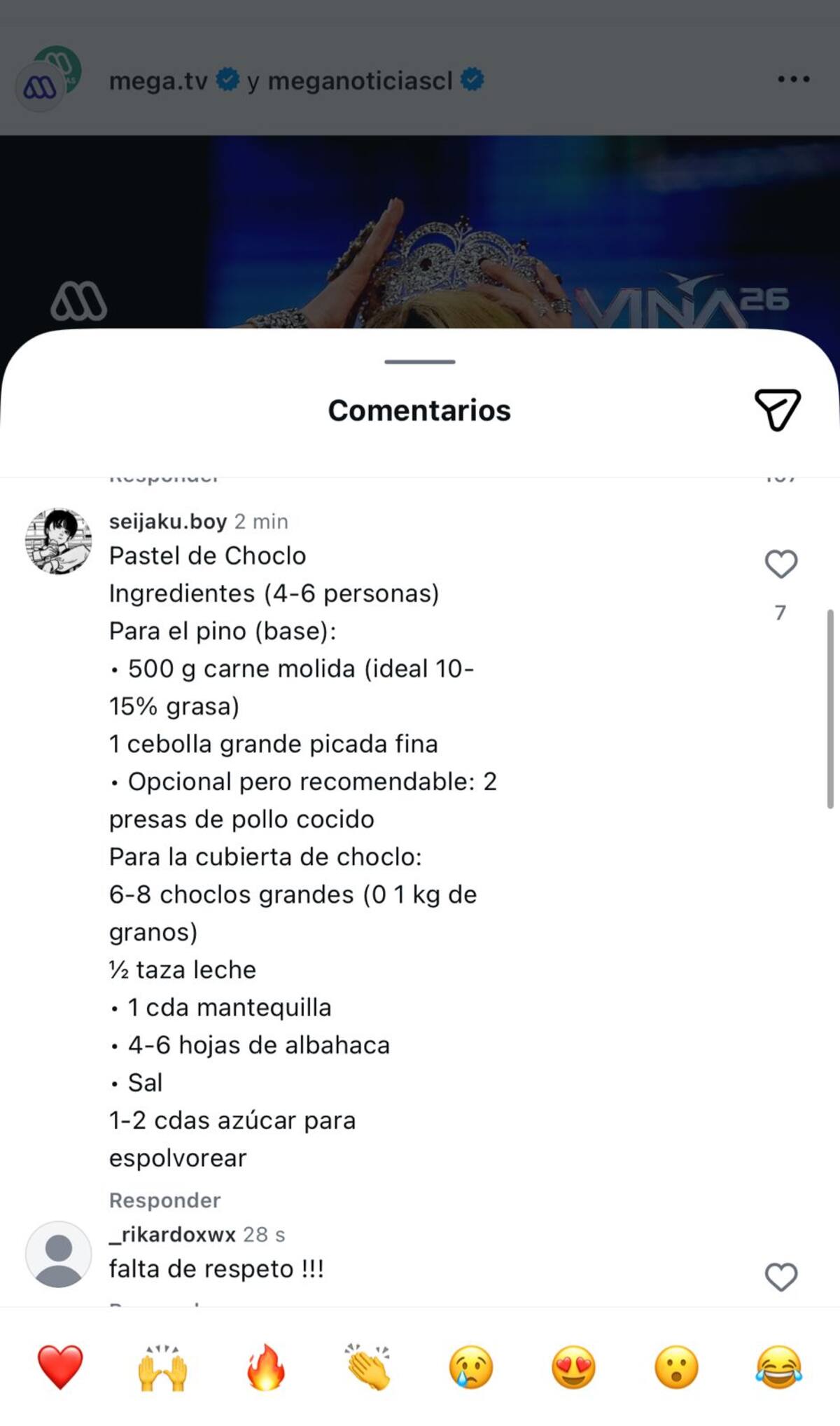Add the laughing tears emoji

pyautogui.click(x=778, y=1366)
